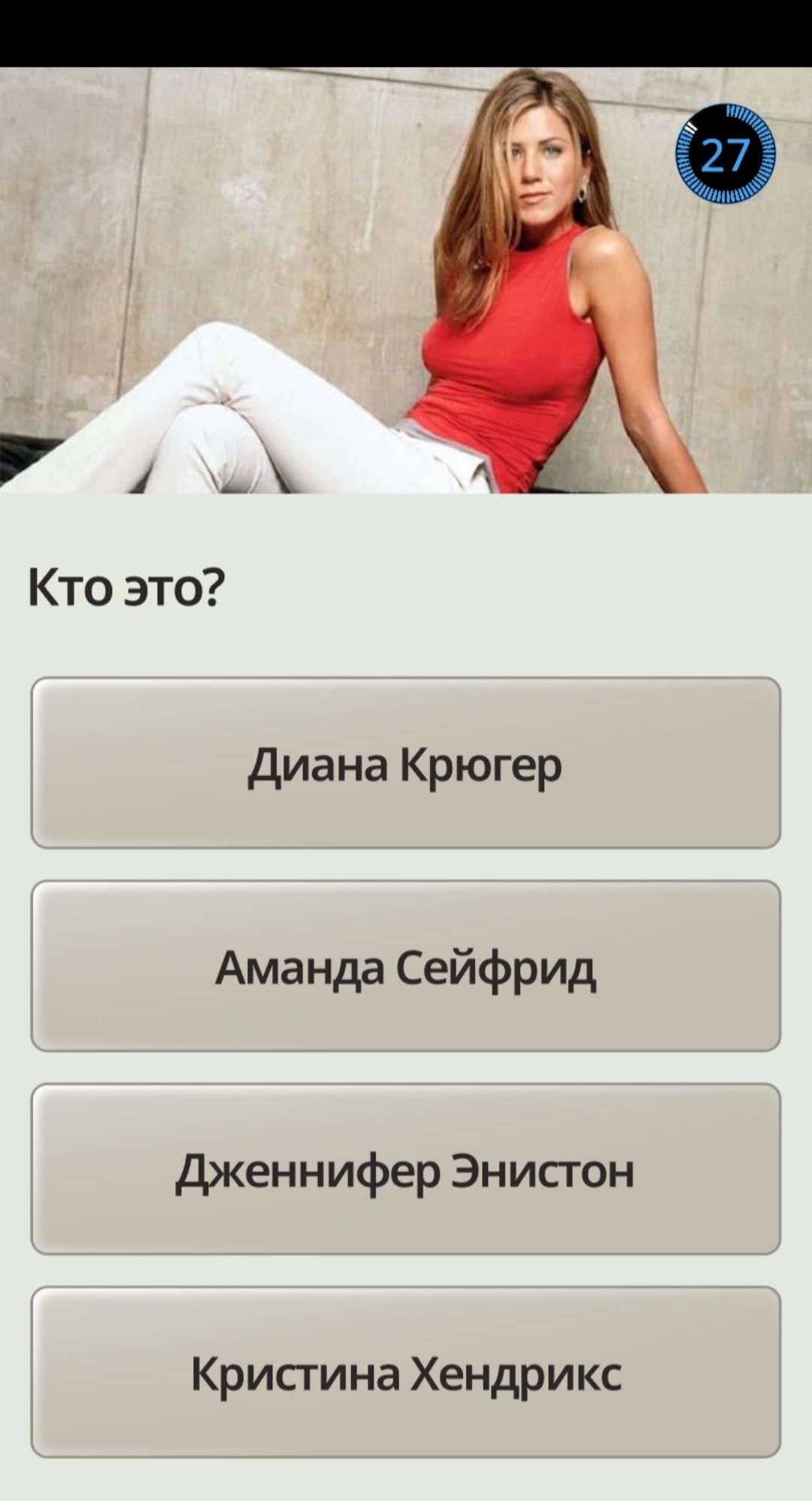Select the answer Диана Крюгер
Screen dimensions: 812x1501
pos(405,763)
